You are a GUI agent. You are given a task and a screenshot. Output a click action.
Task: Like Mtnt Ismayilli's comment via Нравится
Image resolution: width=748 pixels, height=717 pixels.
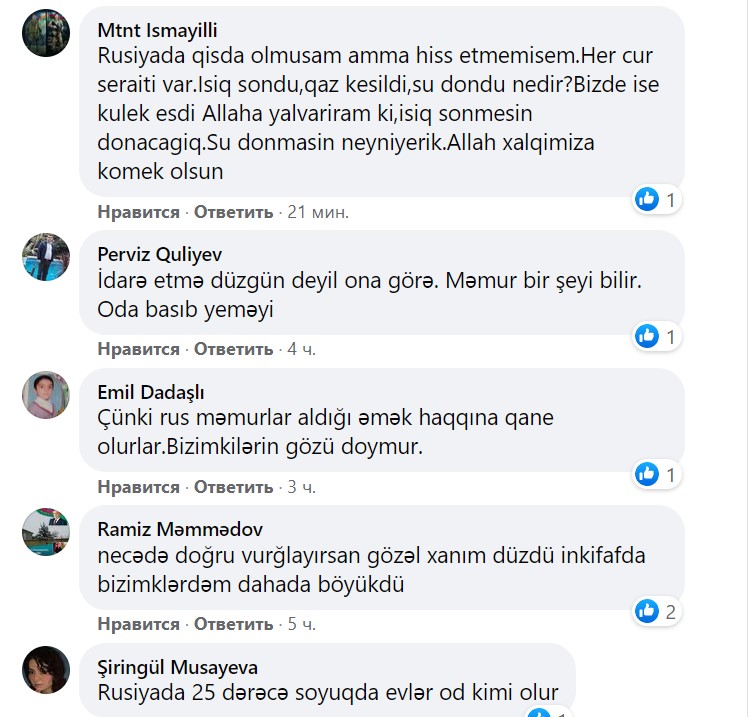(x=138, y=212)
